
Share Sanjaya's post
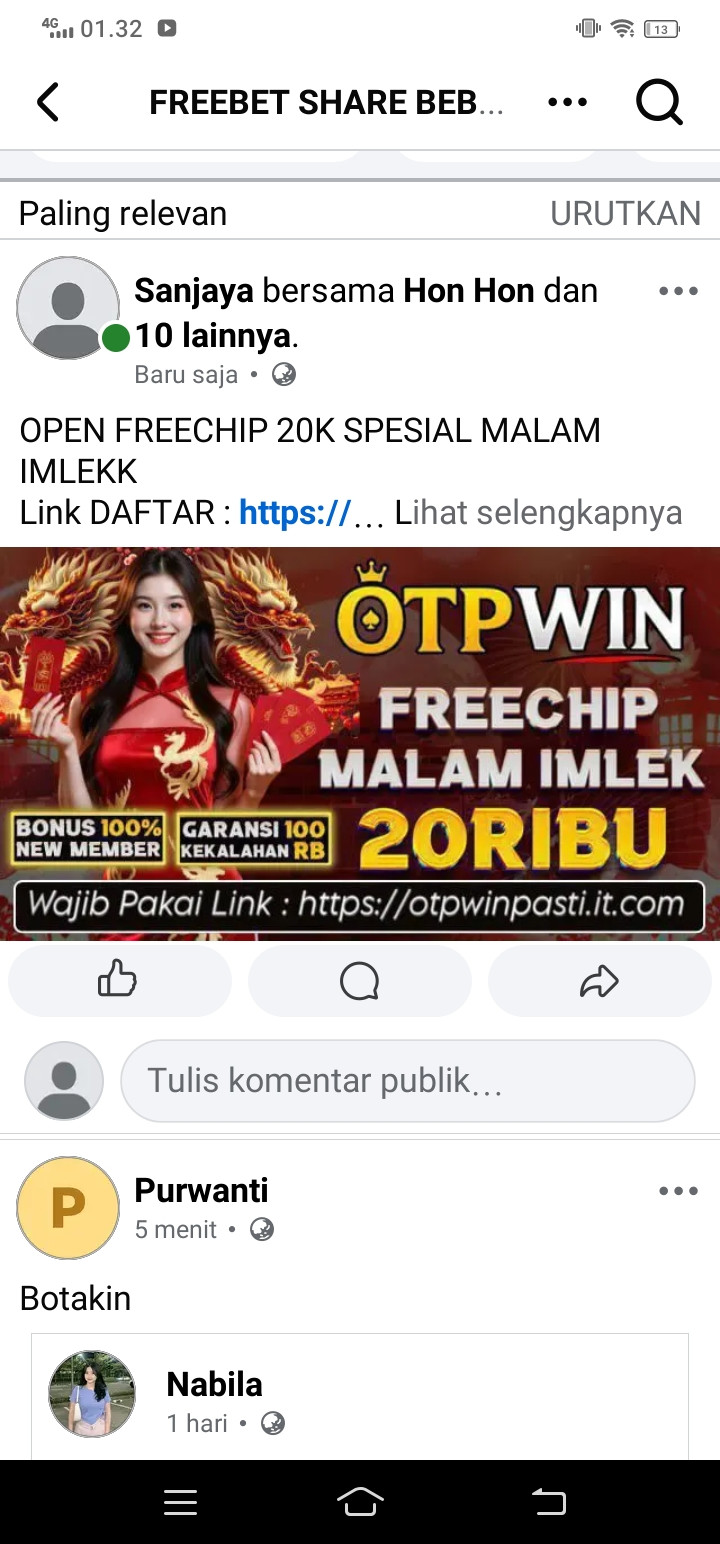[599, 981]
